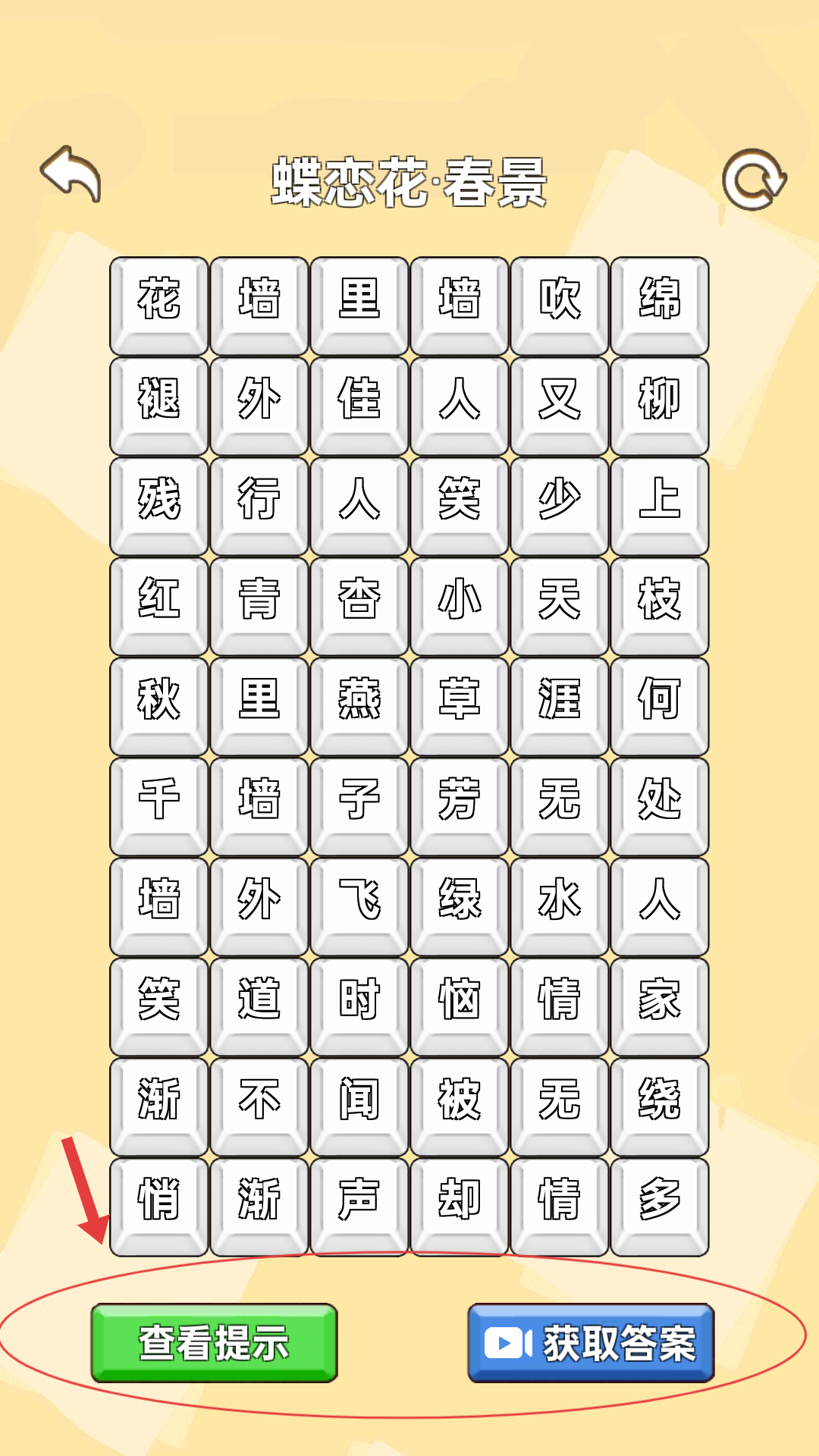The height and width of the screenshot is (1456, 819).
Task: Tap the 查看提示 hint button
Action: coord(214,1342)
